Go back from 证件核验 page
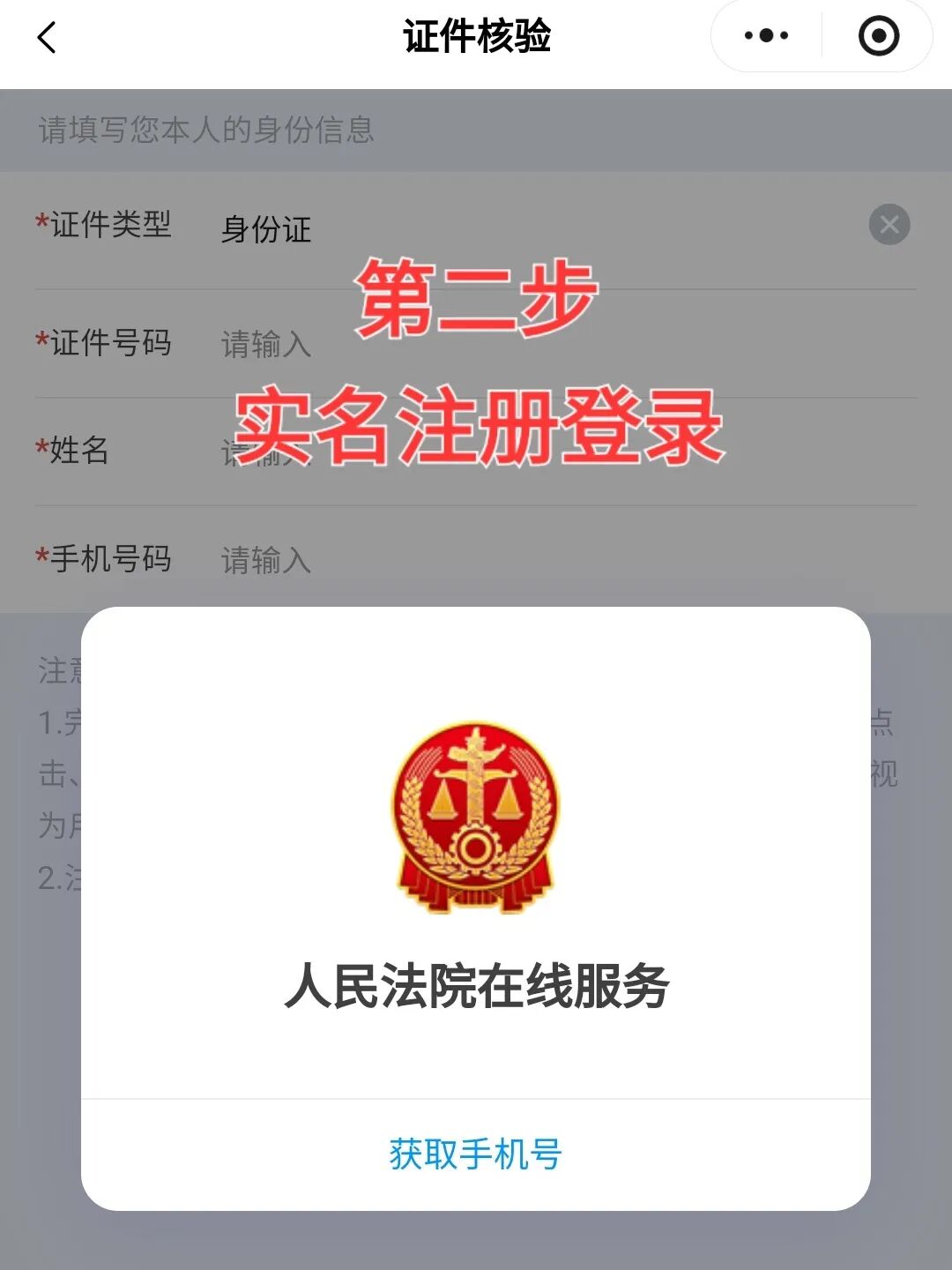The height and width of the screenshot is (1270, 952). pos(48,37)
